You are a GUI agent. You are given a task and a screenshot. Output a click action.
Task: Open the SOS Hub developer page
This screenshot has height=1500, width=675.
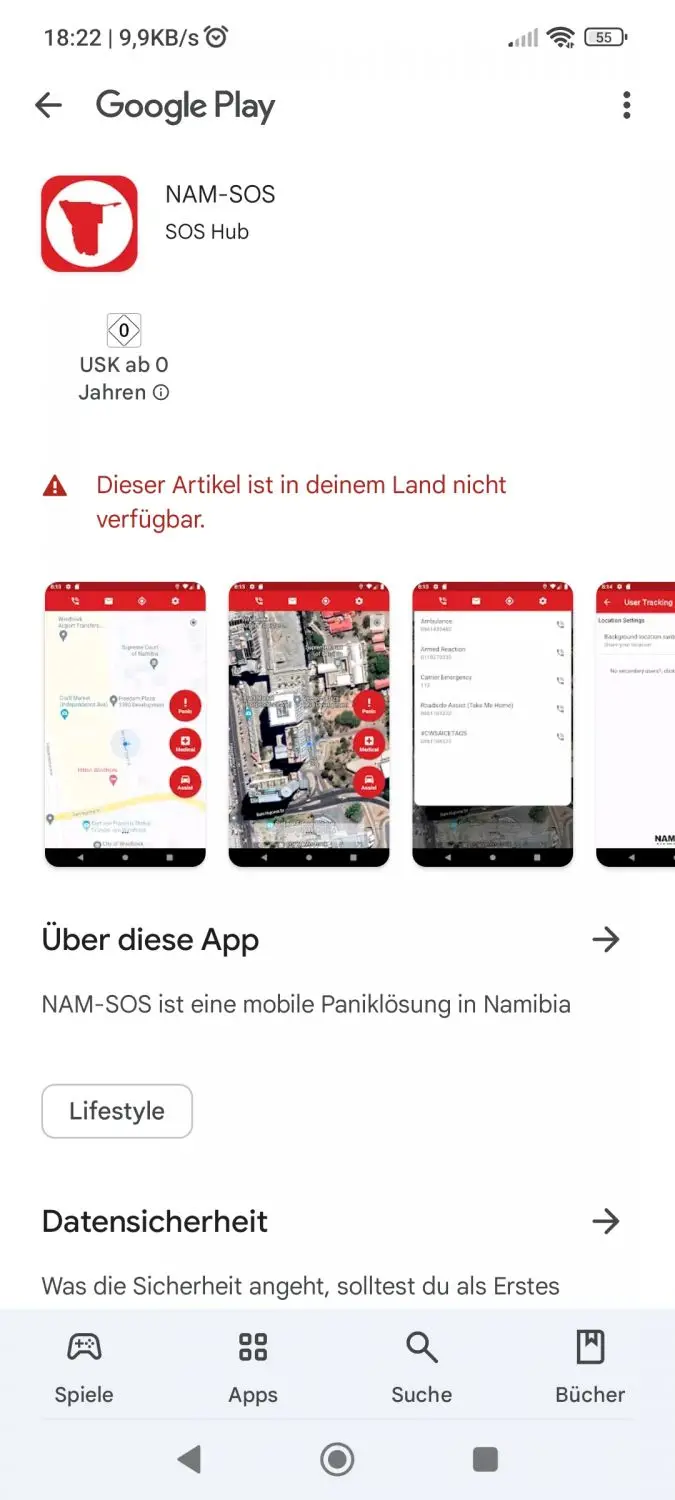(207, 232)
